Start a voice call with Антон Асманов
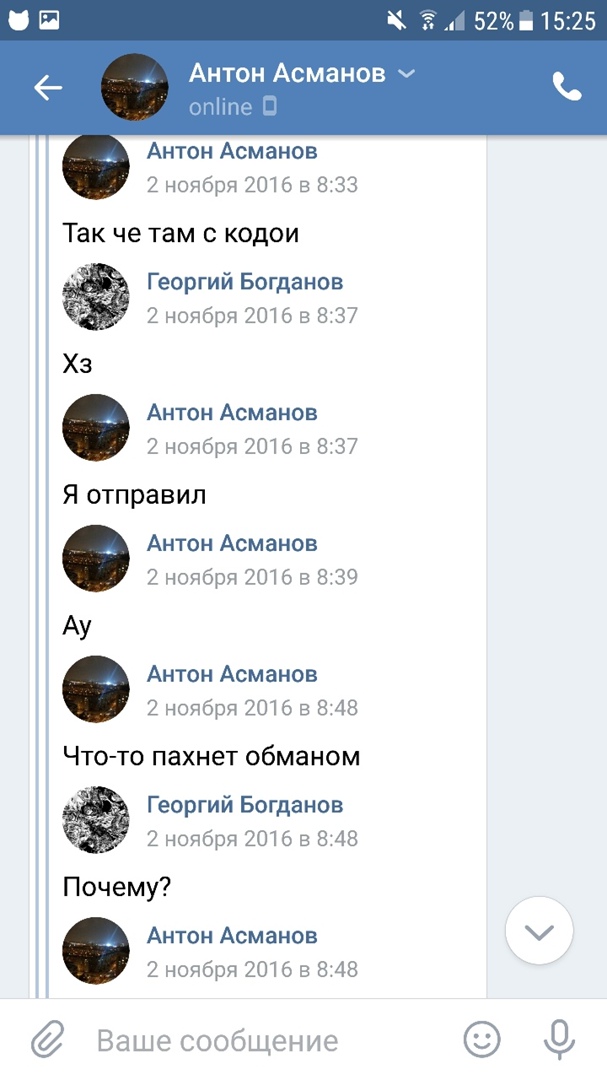 coord(566,88)
